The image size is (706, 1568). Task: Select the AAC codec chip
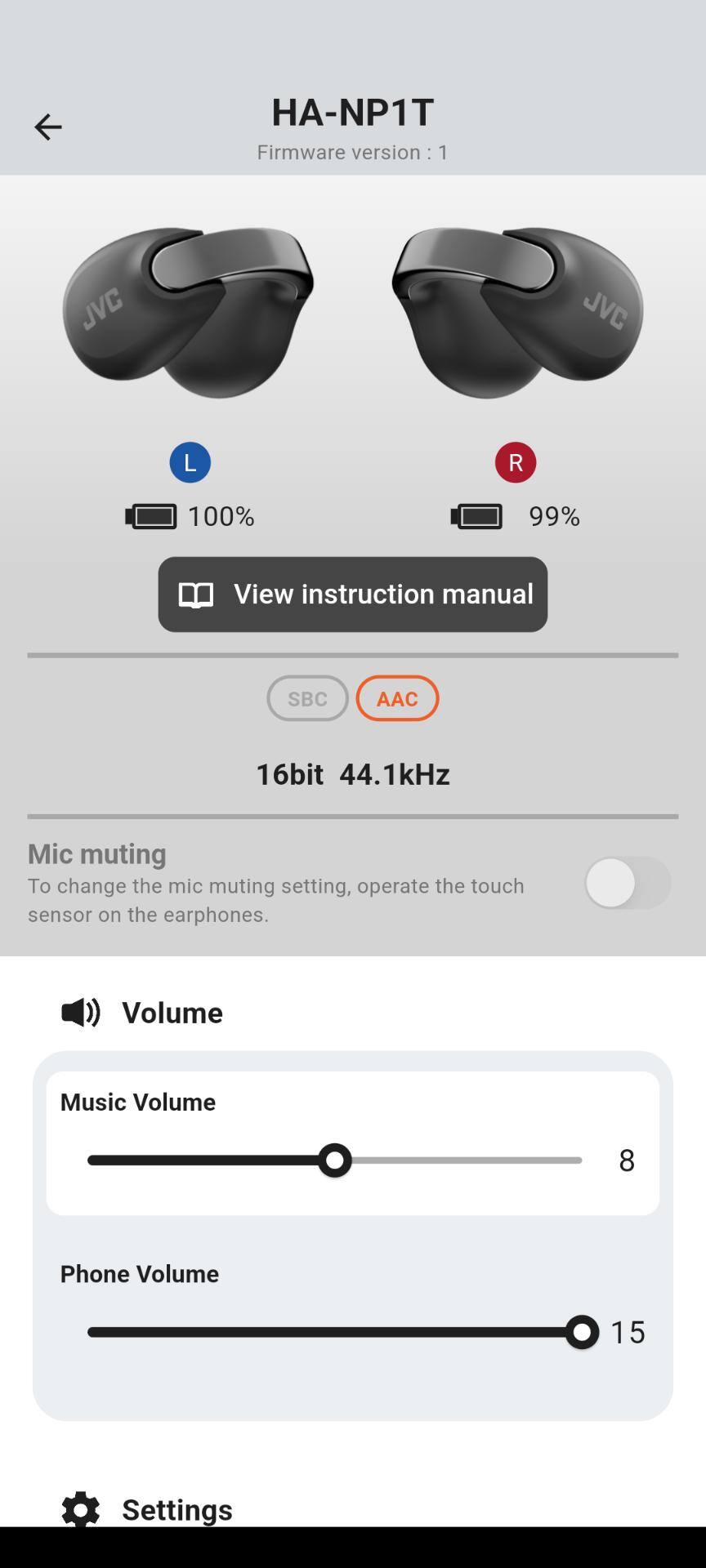(397, 698)
